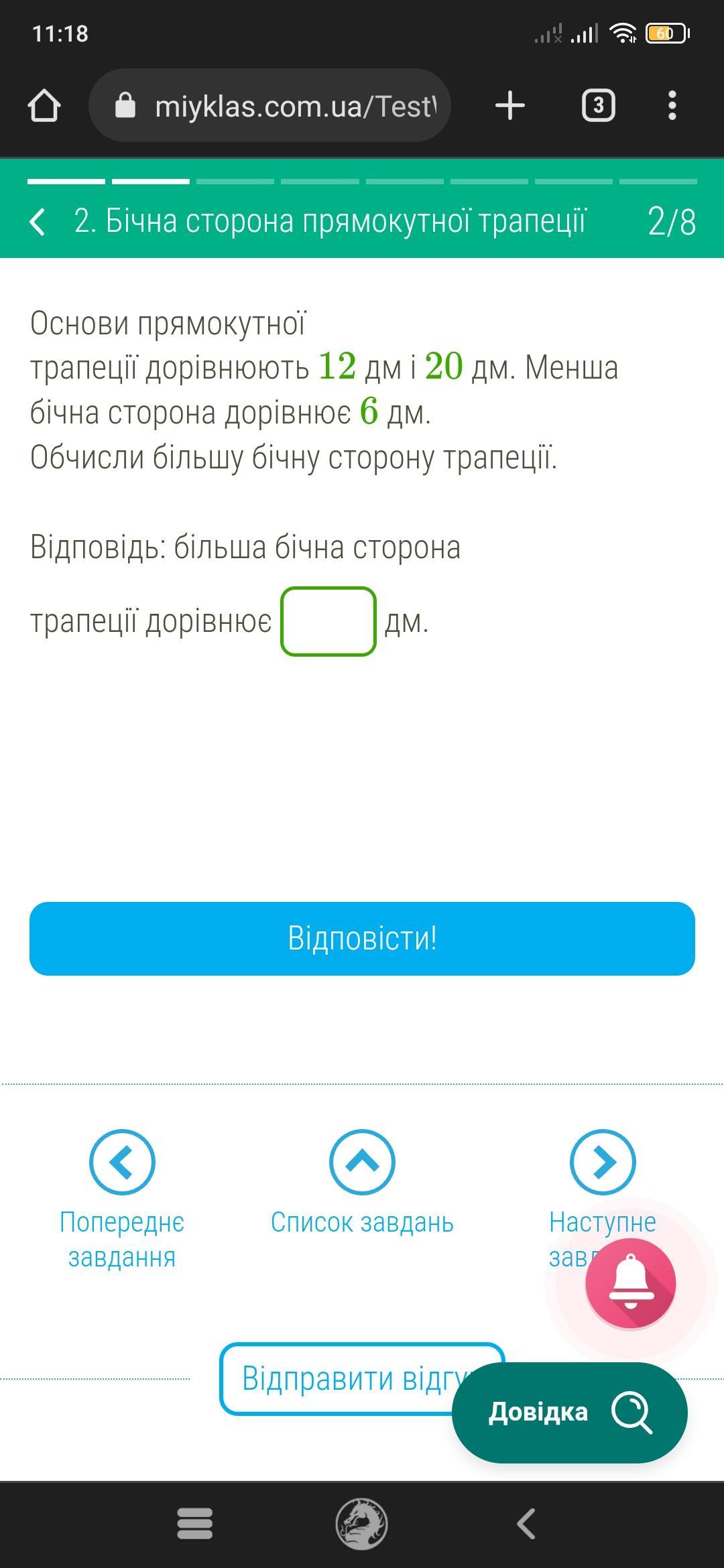724x1568 pixels.
Task: Tap the Відправити відгук button
Action: click(x=335, y=1378)
